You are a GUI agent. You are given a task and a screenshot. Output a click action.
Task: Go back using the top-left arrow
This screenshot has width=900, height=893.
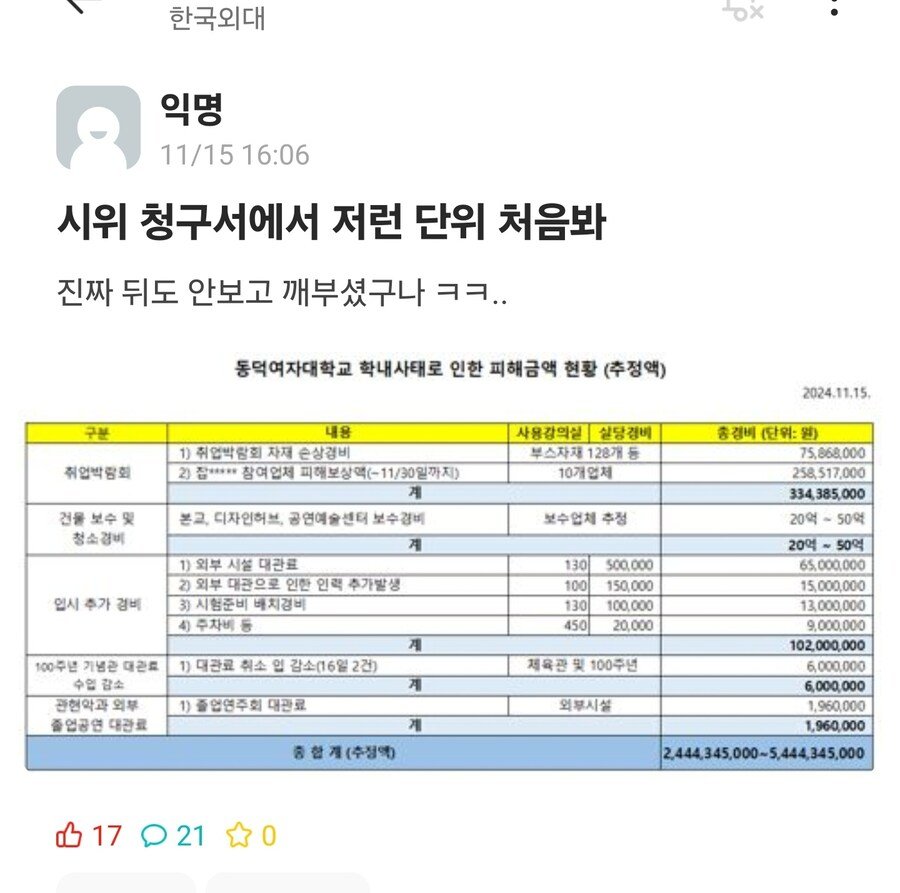click(80, 6)
